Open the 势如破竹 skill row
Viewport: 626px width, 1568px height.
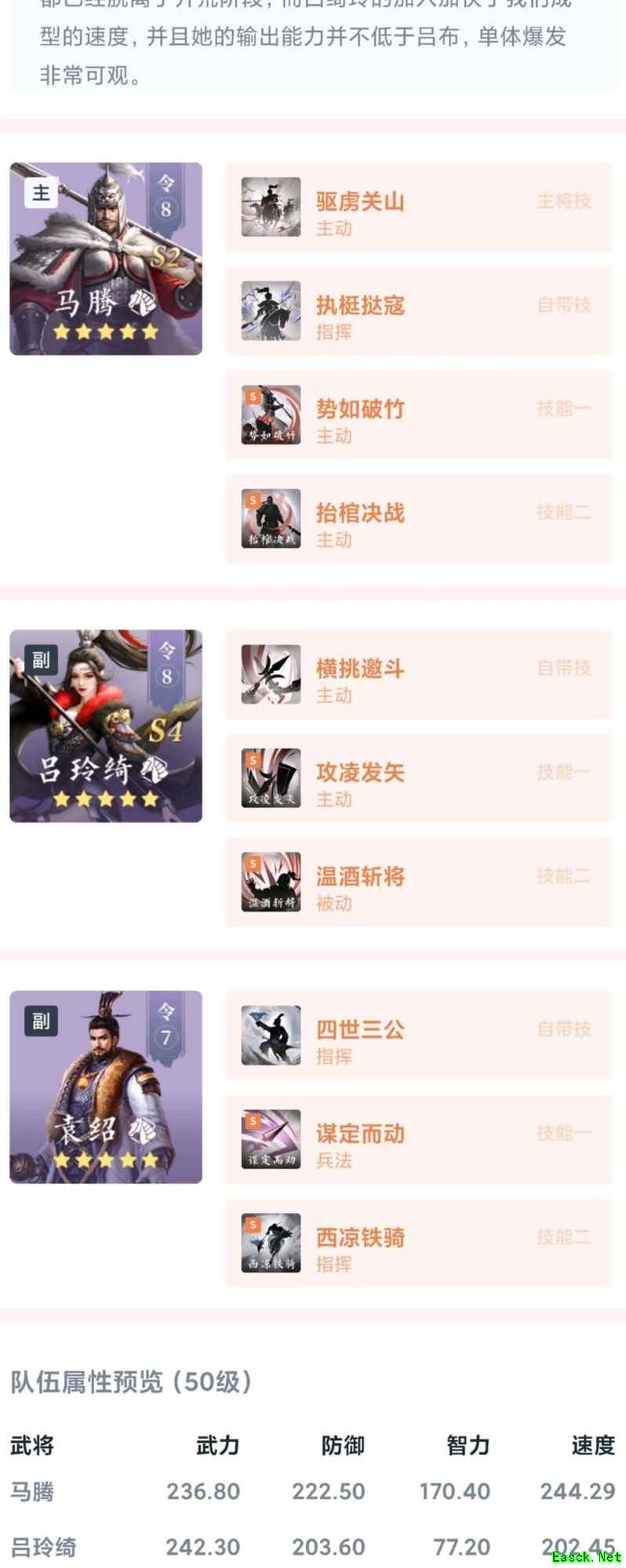tap(418, 415)
